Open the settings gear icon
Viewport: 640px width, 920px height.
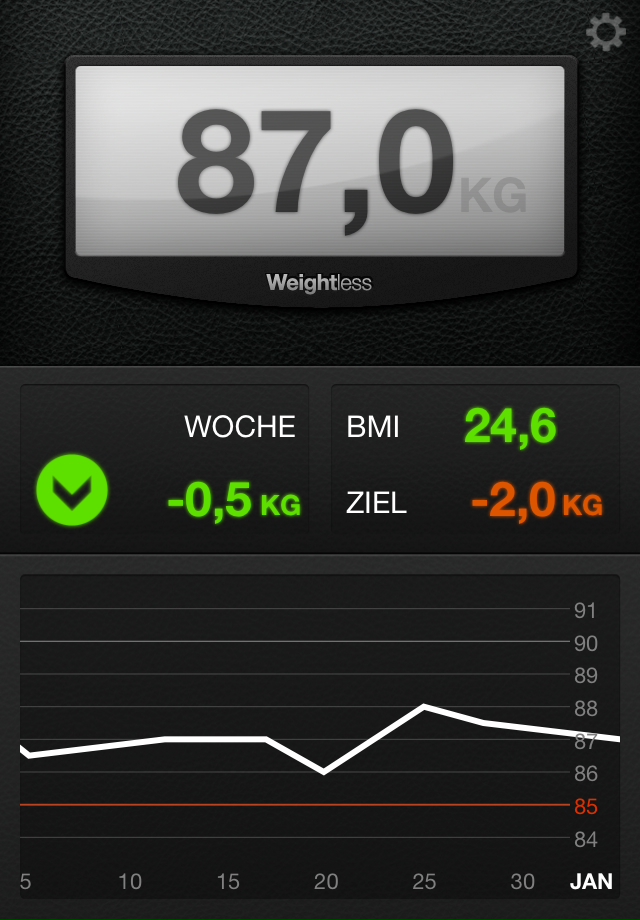point(605,34)
